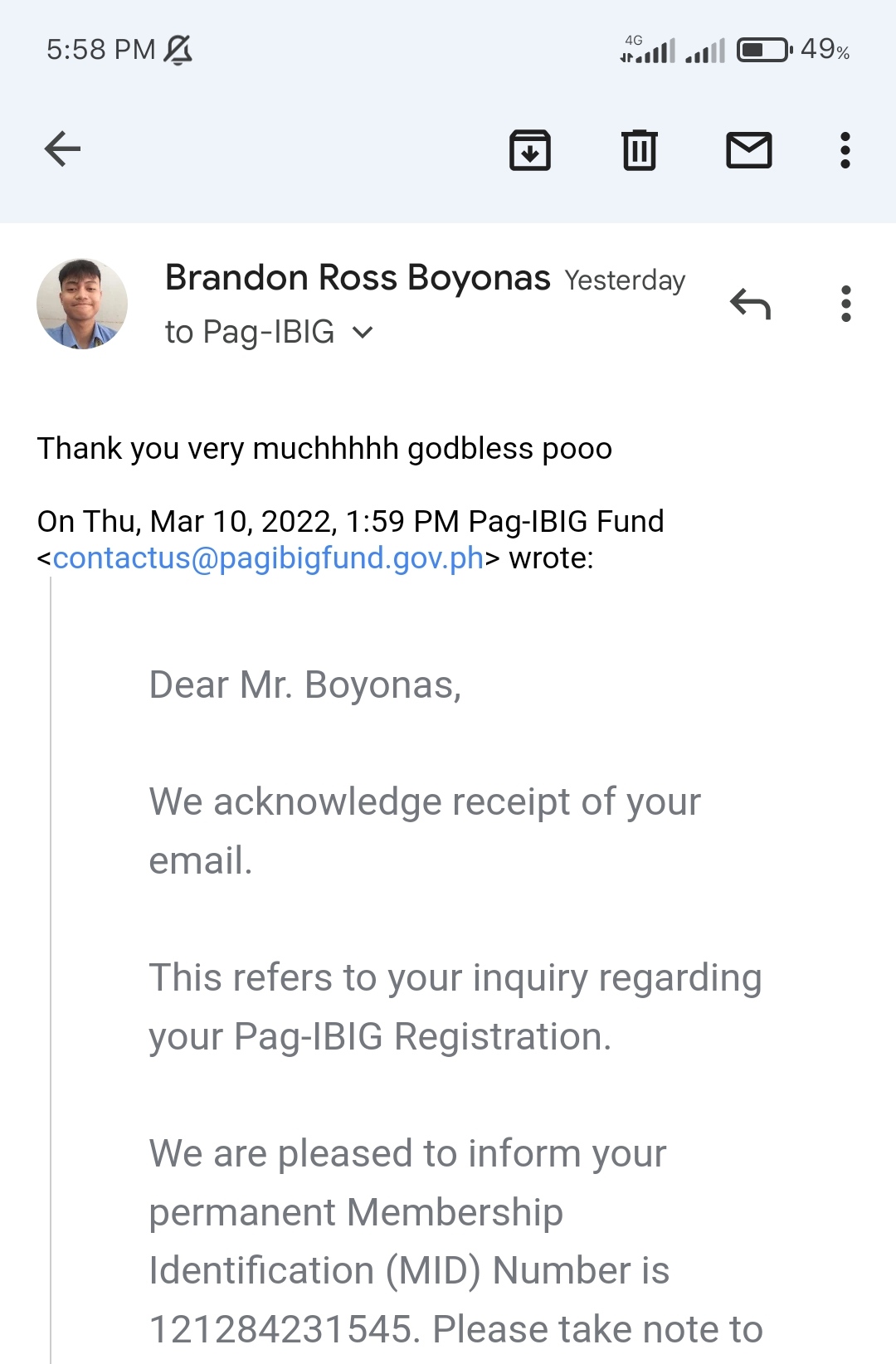Image resolution: width=896 pixels, height=1364 pixels.
Task: Go back to the inbox
Action: [62, 149]
